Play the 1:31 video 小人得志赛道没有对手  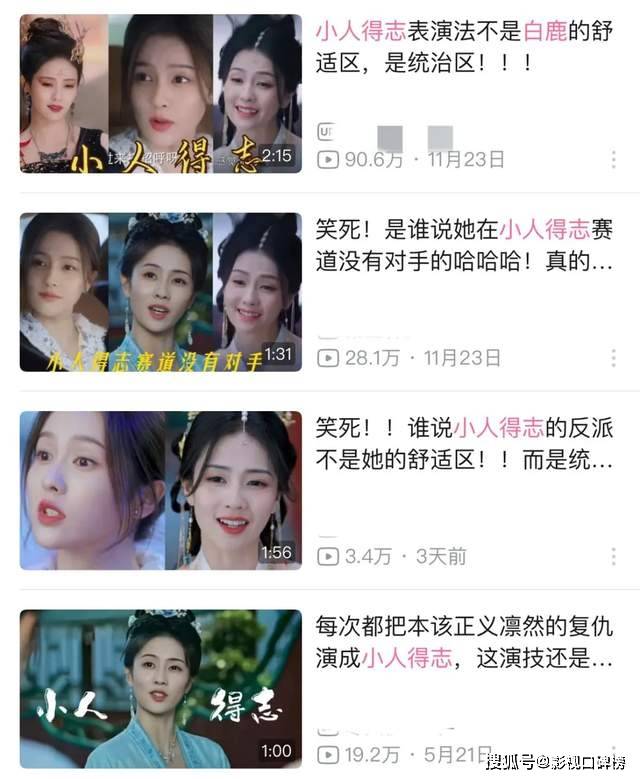point(160,291)
